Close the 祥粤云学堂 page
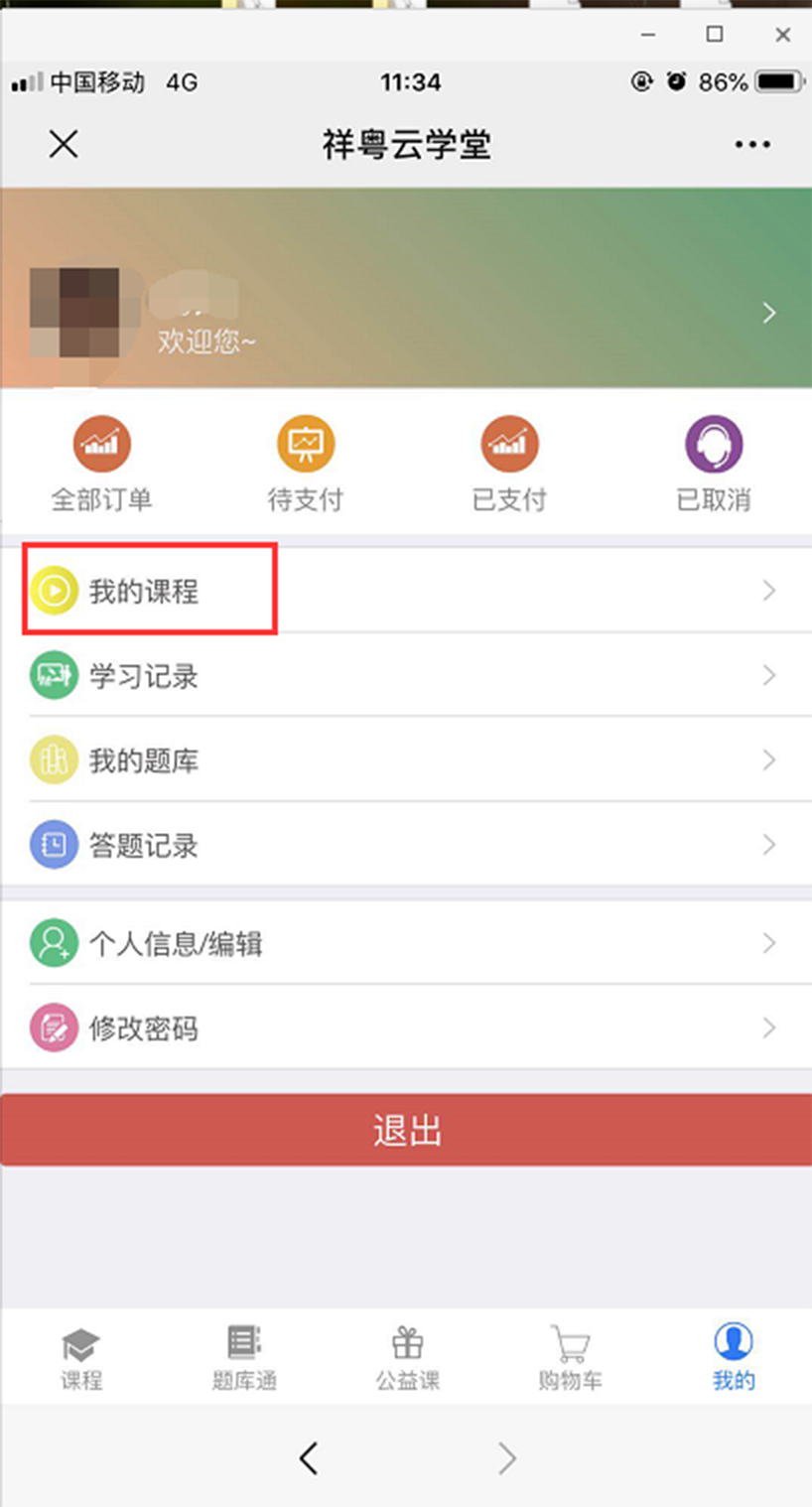 [x=64, y=145]
